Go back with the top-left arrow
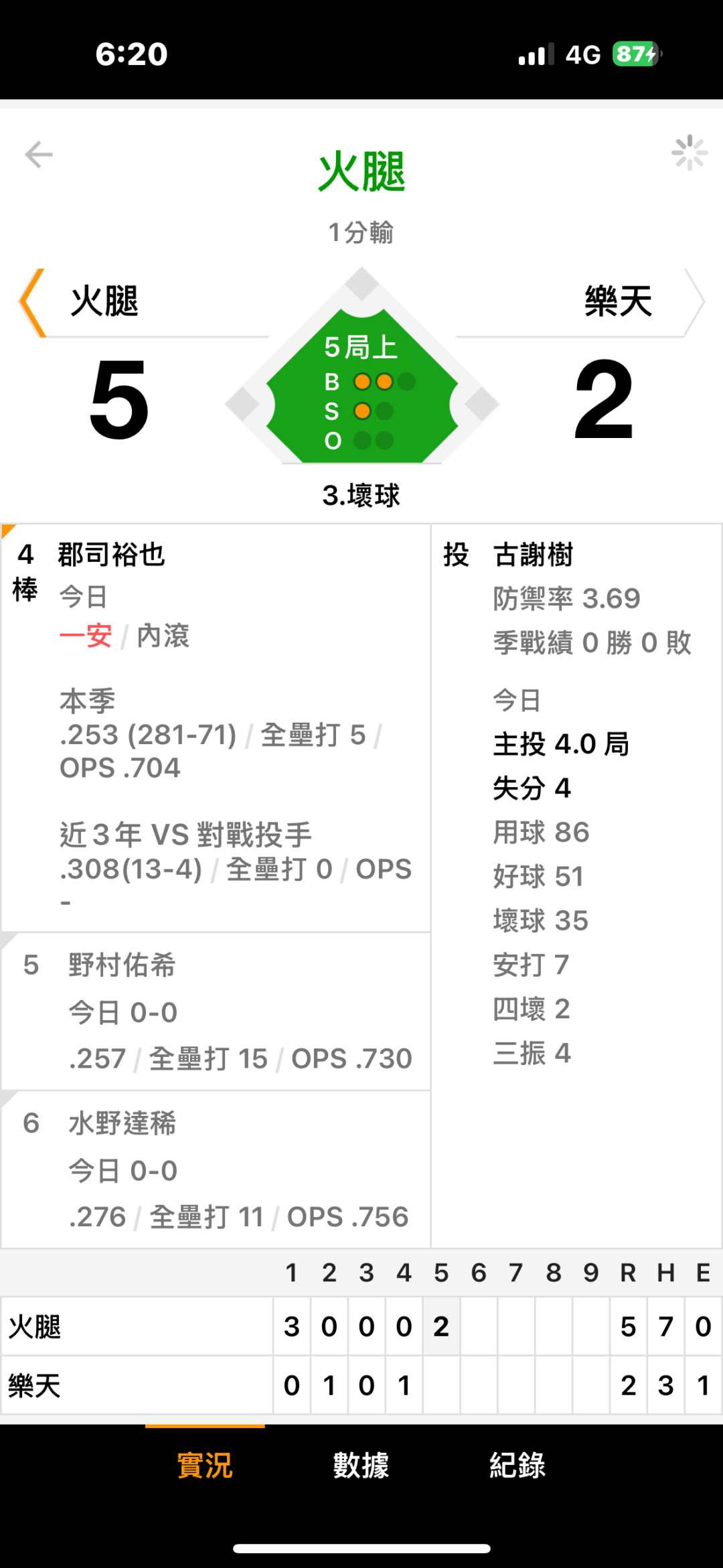The image size is (723, 1568). (39, 155)
